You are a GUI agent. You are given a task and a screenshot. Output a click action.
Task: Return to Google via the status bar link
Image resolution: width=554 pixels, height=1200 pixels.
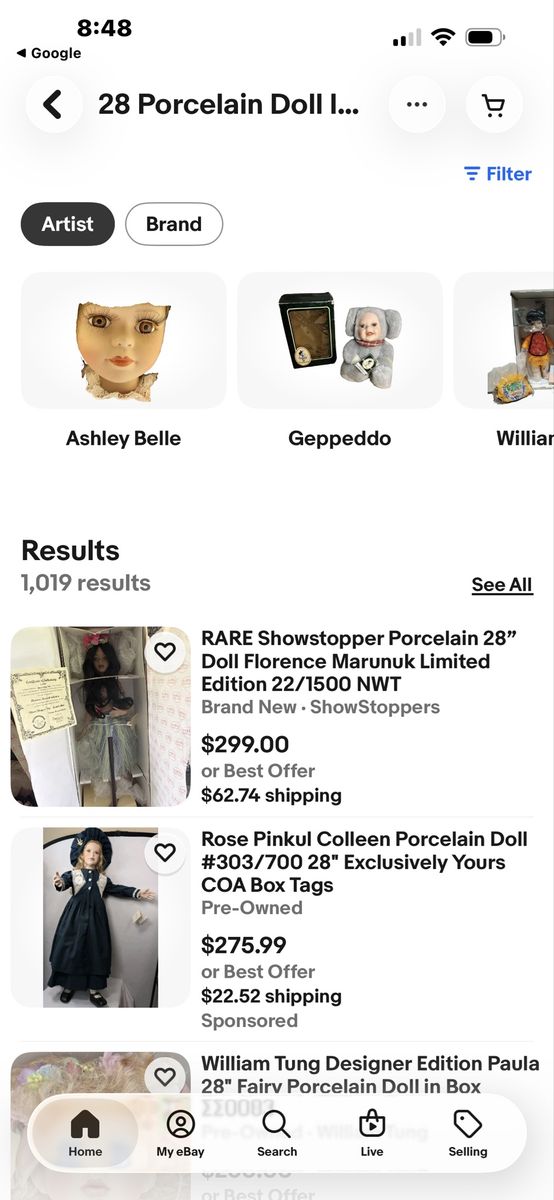click(49, 53)
